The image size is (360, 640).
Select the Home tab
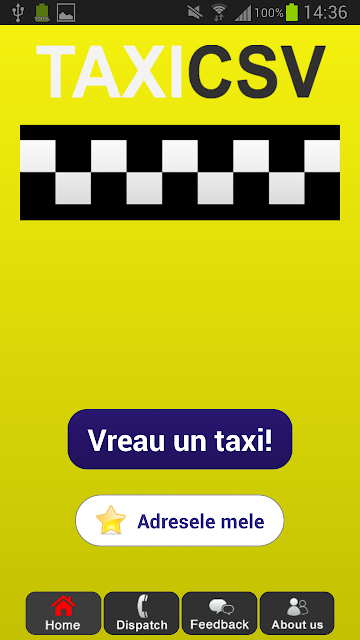point(63,613)
